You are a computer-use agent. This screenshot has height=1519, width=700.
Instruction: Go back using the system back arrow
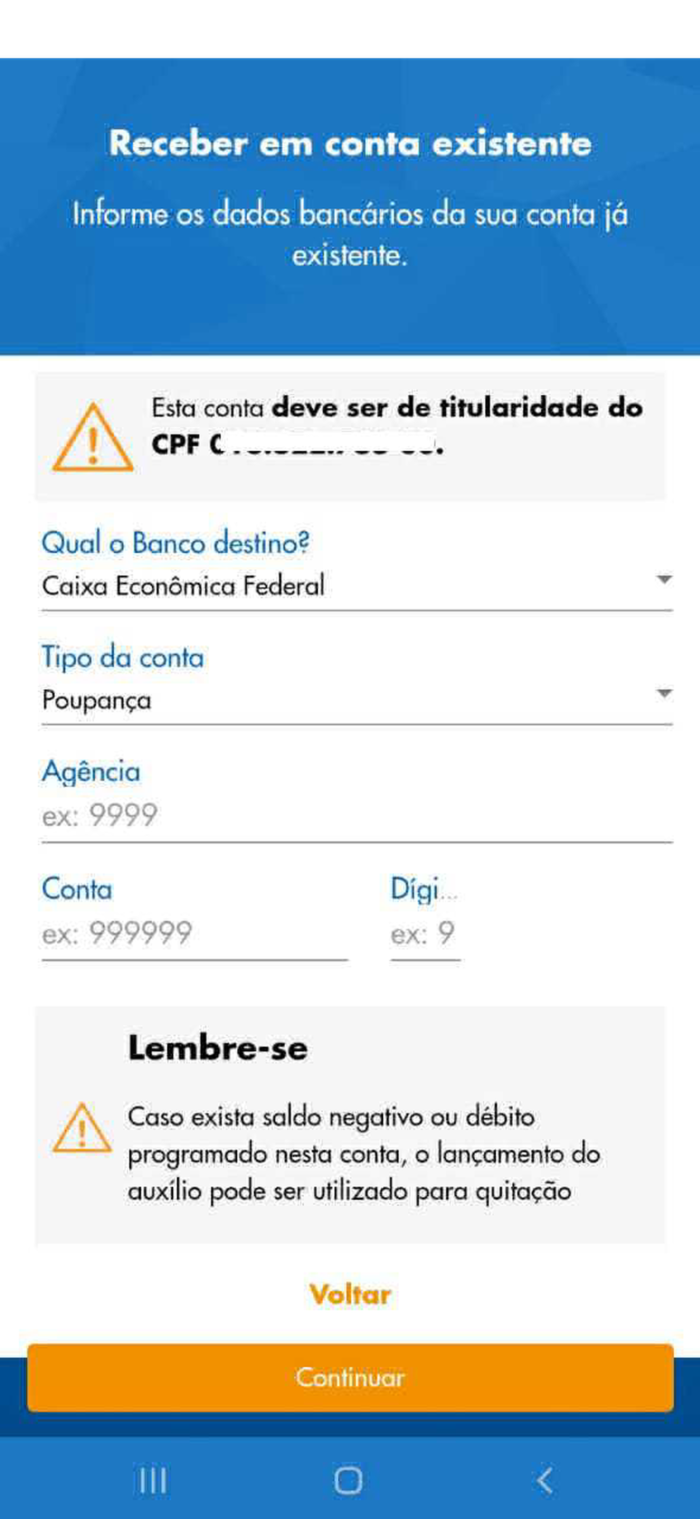545,1480
